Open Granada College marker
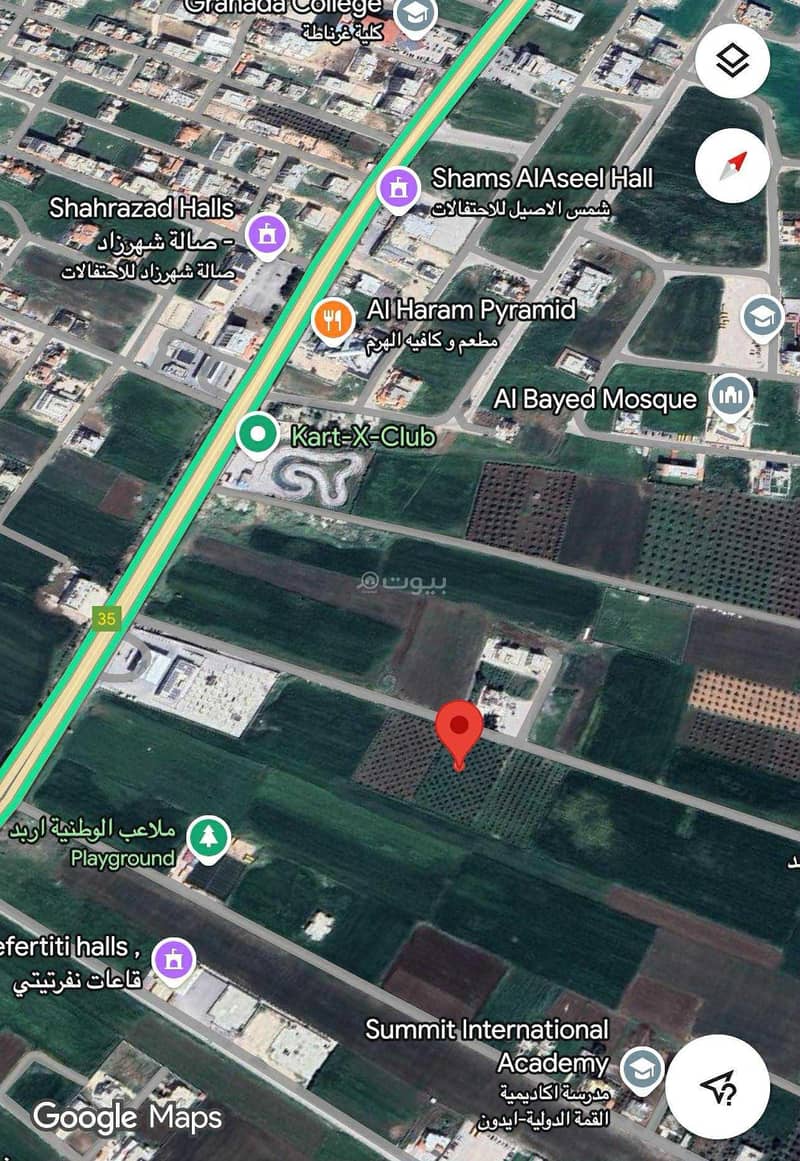The image size is (800, 1161). [x=411, y=14]
